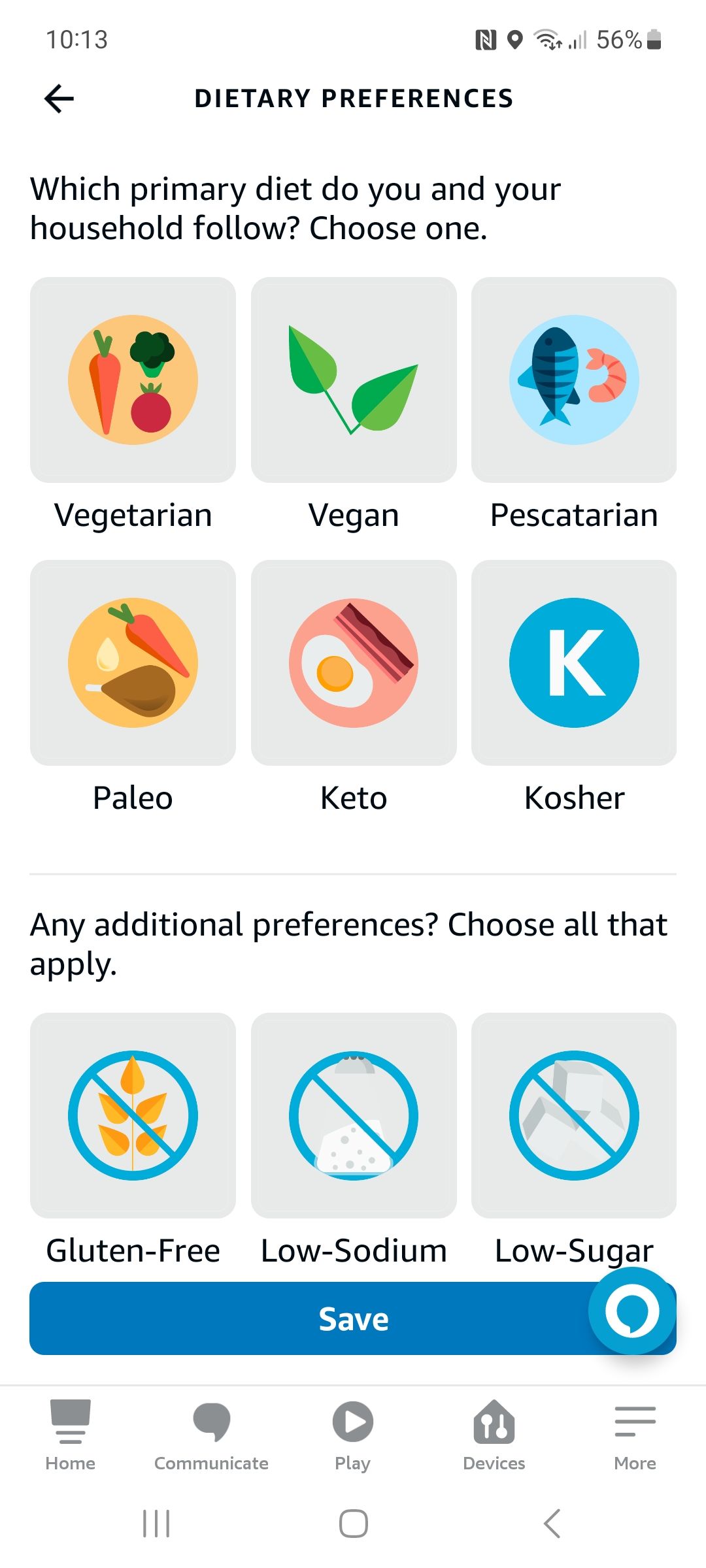Tap the system back button
Image resolution: width=706 pixels, height=1568 pixels.
[x=552, y=1524]
